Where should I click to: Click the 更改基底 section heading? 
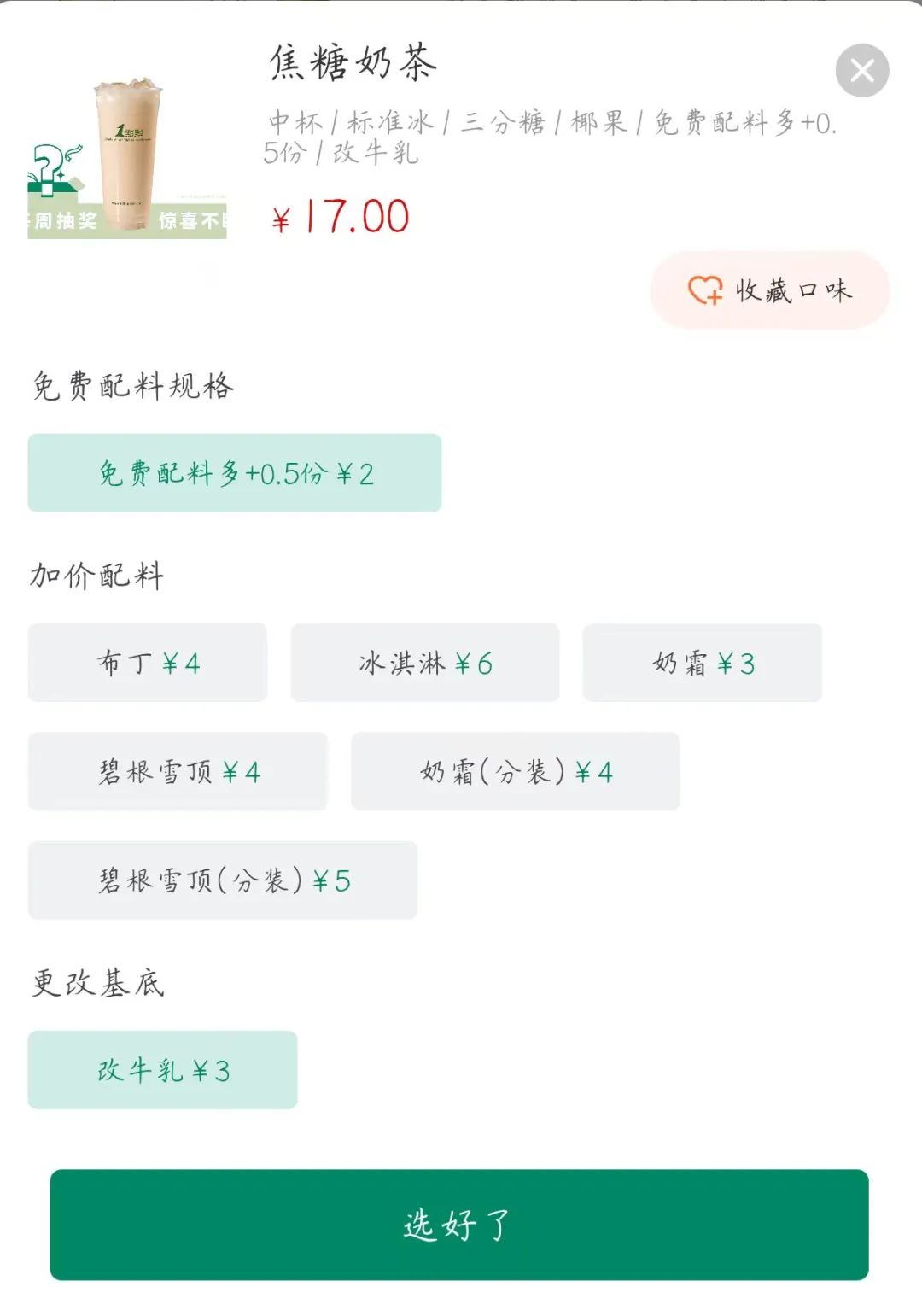pyautogui.click(x=96, y=982)
